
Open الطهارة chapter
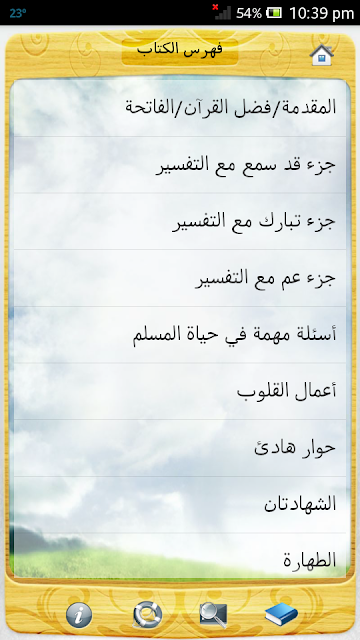(x=180, y=556)
